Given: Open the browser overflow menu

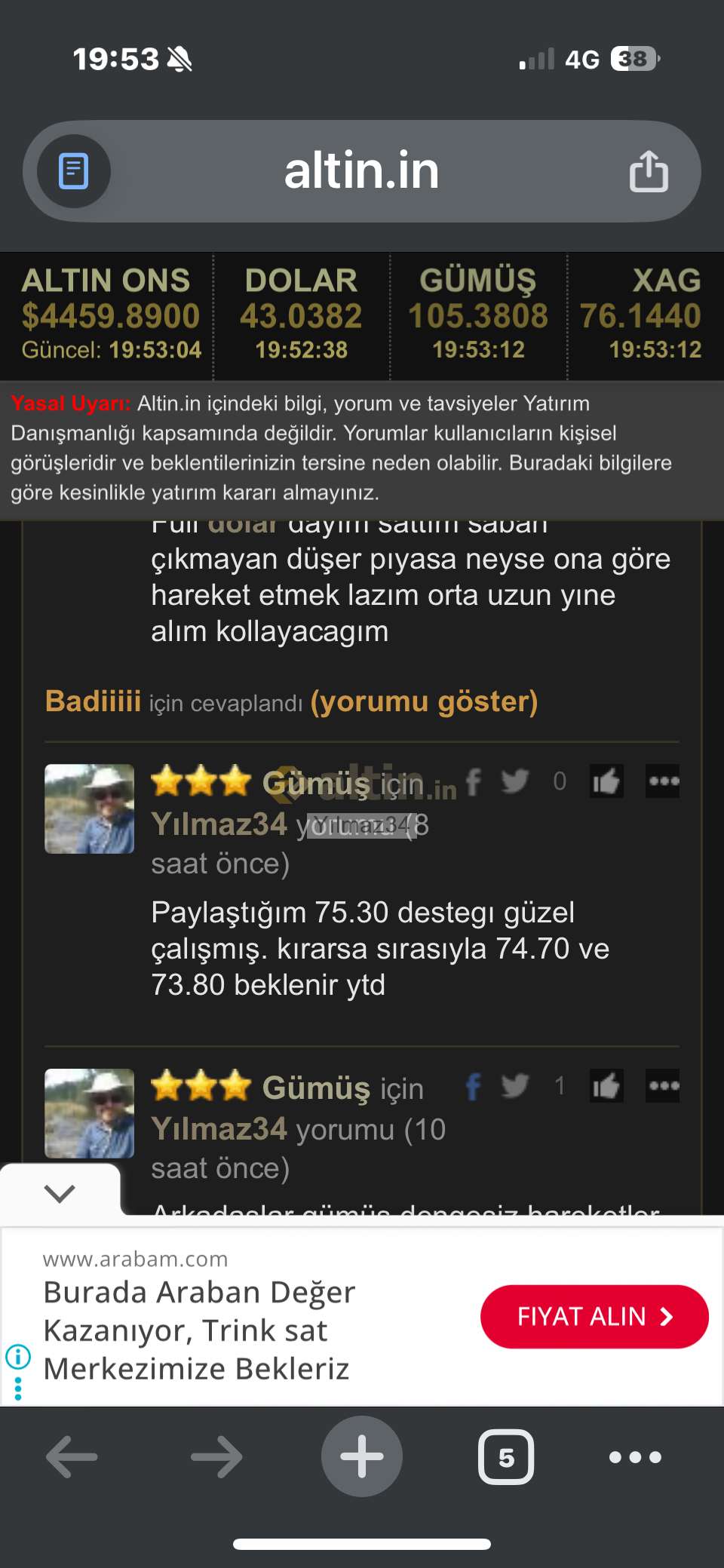Looking at the screenshot, I should (x=635, y=1456).
